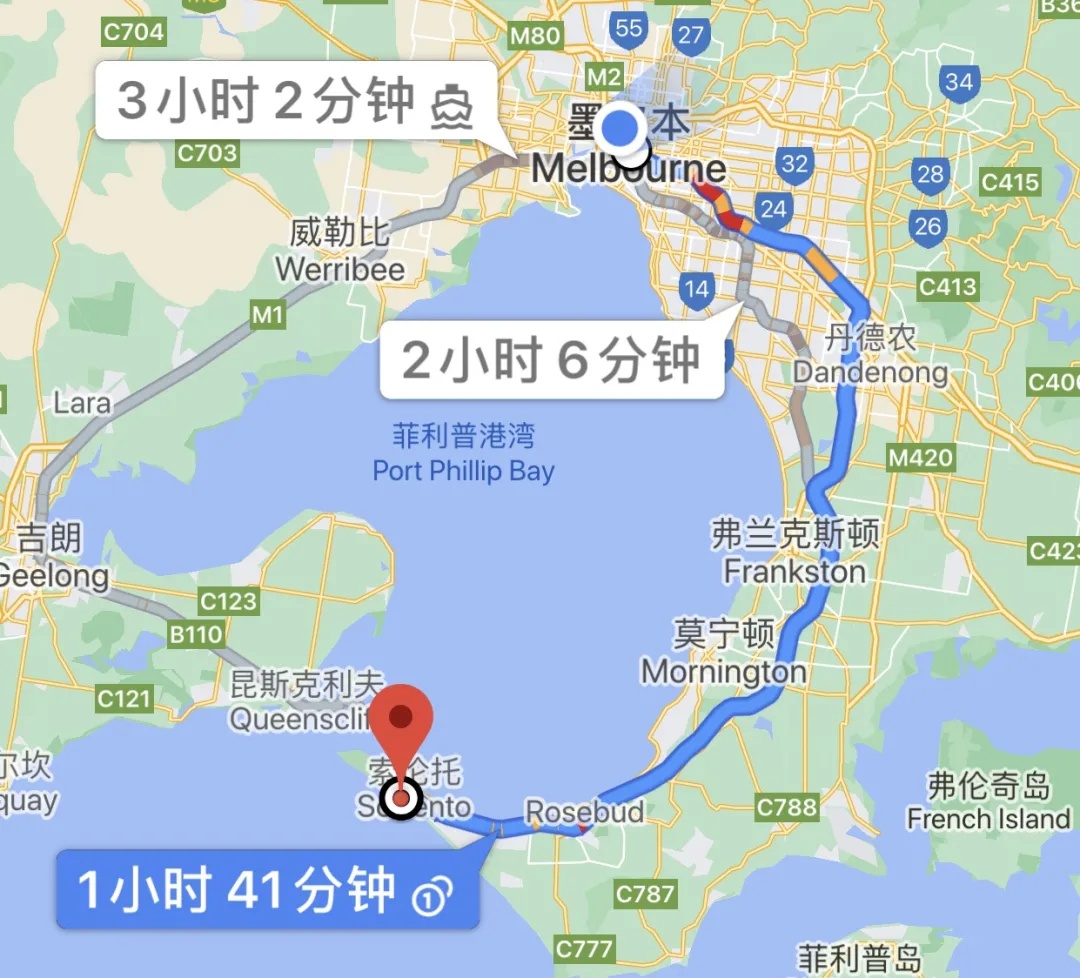The height and width of the screenshot is (978, 1080).
Task: Select the 3小时 2分钟 ferry route
Action: [x=296, y=101]
